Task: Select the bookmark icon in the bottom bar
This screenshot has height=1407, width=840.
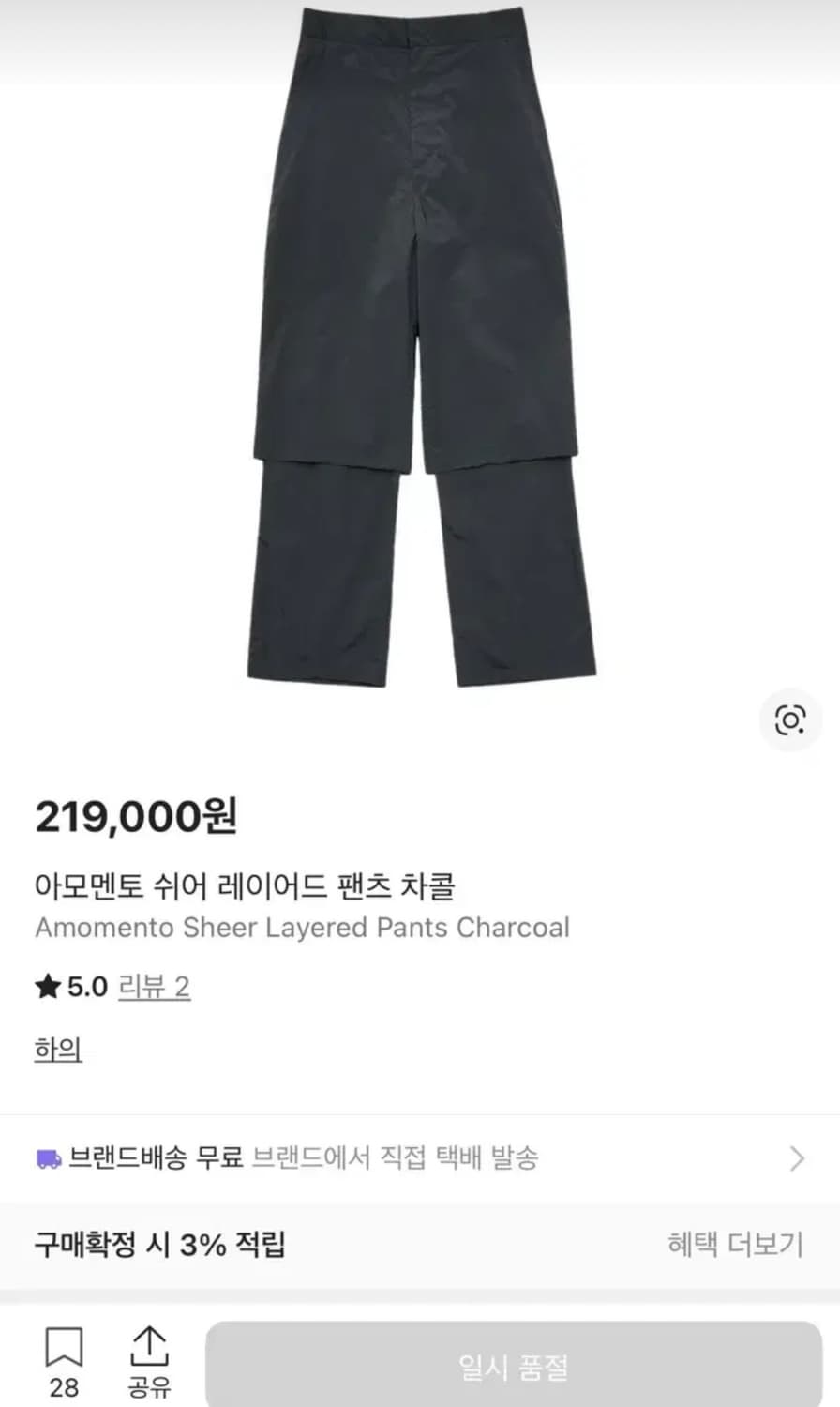Action: [x=64, y=1348]
